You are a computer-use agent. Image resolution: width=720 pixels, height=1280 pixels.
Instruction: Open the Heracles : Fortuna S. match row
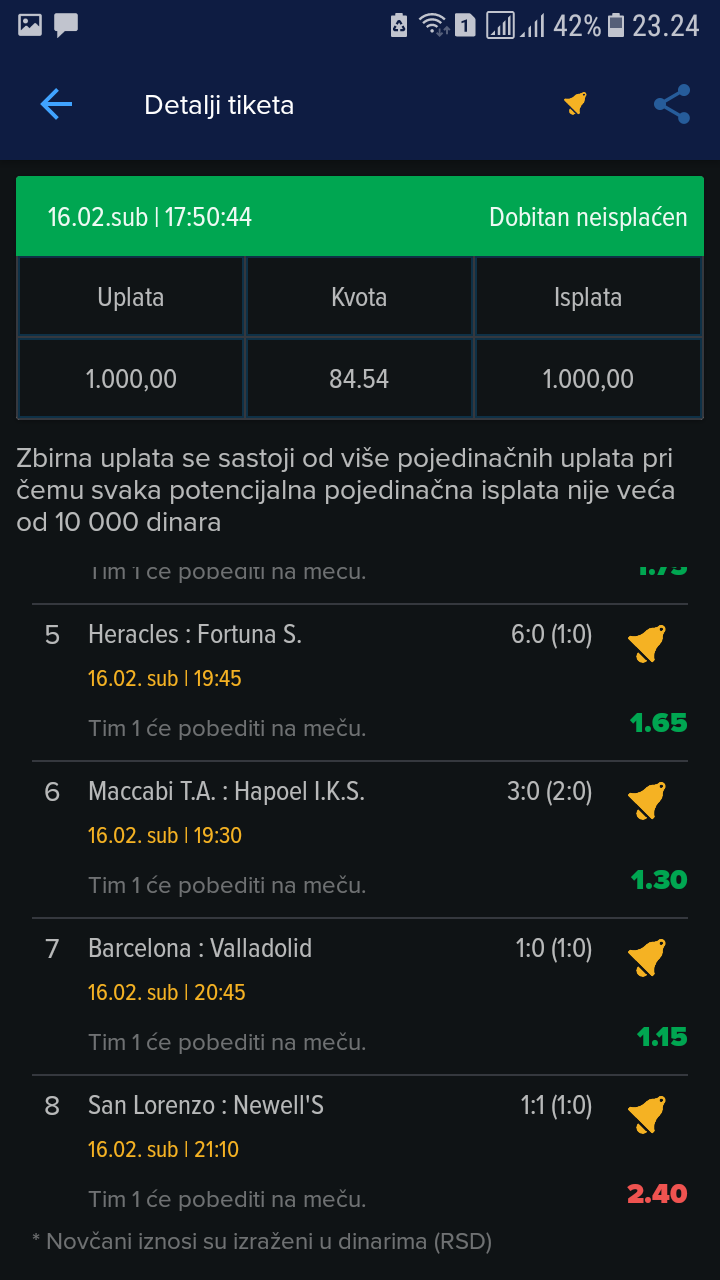[x=360, y=683]
